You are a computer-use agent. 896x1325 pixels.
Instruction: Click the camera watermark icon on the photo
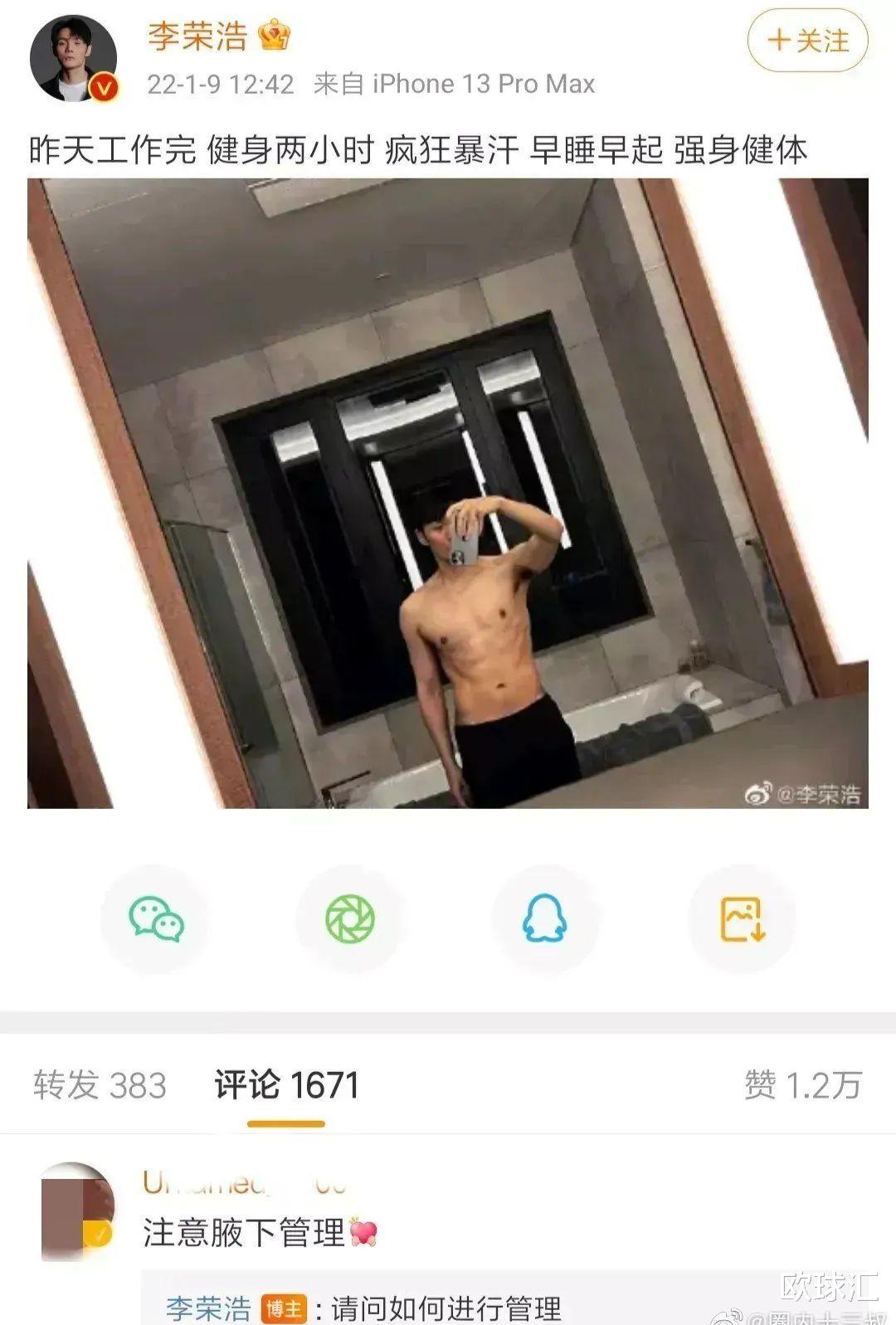(757, 792)
